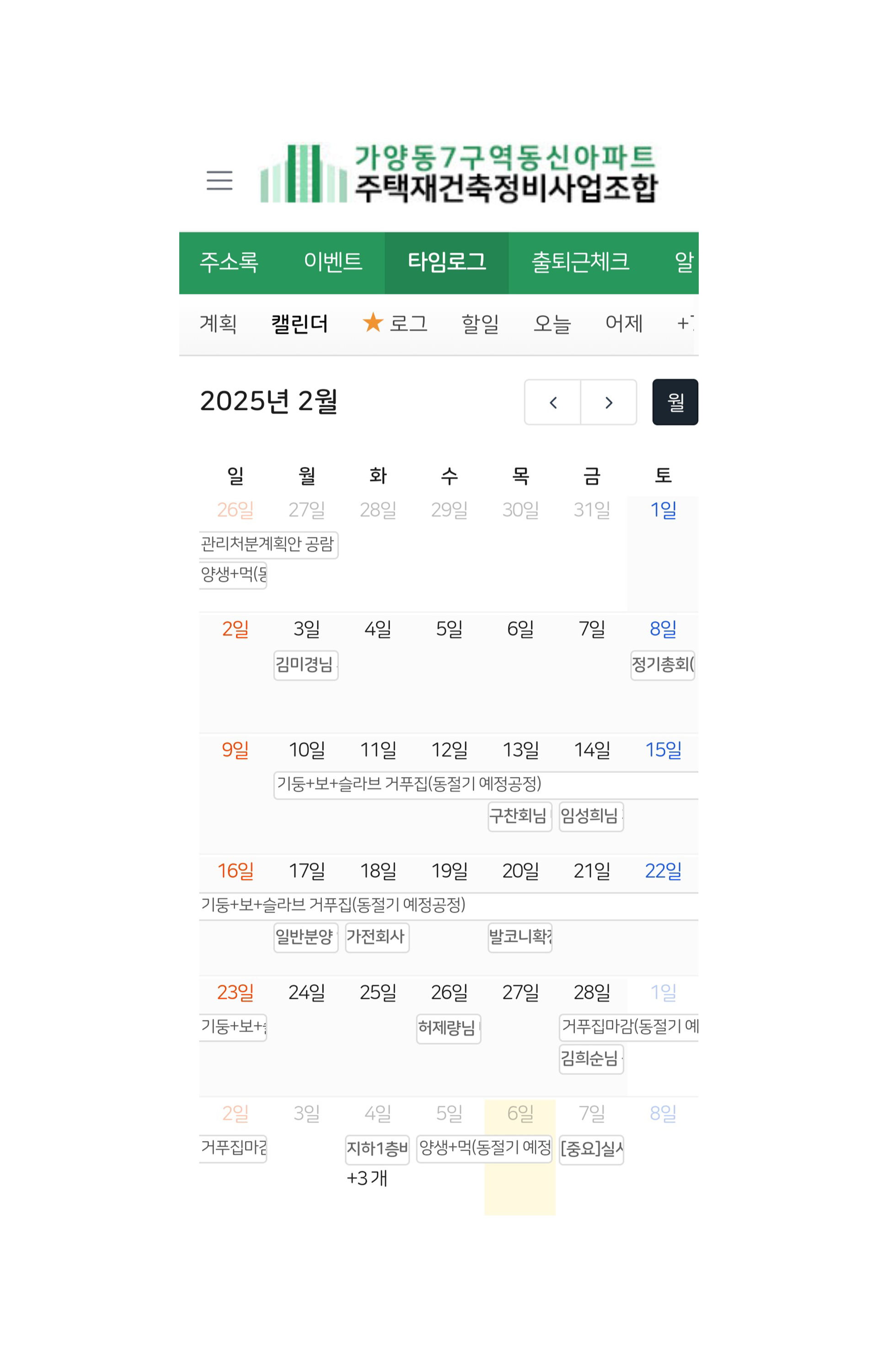This screenshot has height=1372, width=878.
Task: Open the 구찬회님 event on 13일
Action: click(519, 817)
